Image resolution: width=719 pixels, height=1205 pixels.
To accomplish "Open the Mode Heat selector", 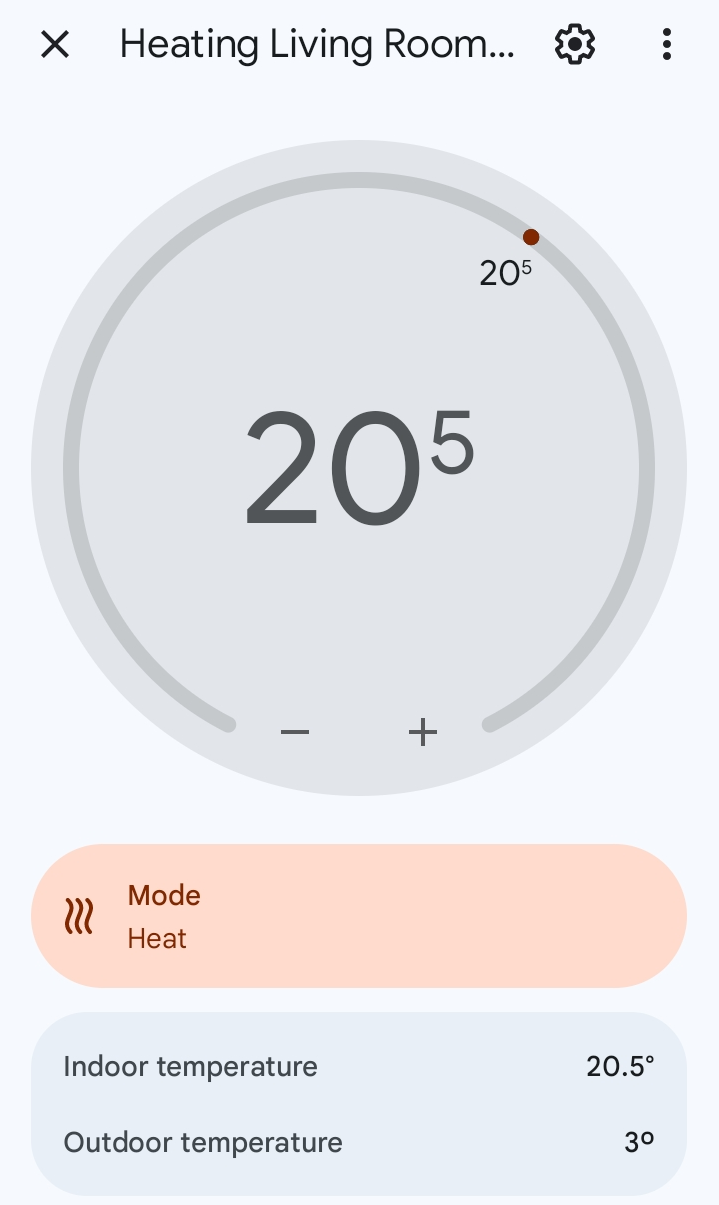I will 358,916.
